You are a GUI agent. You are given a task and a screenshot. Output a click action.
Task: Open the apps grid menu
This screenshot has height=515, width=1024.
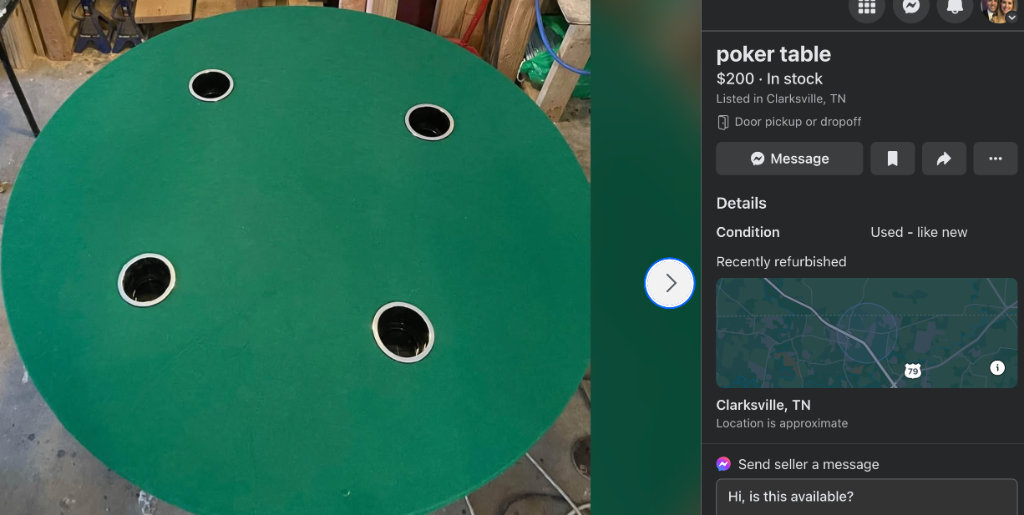pos(867,7)
